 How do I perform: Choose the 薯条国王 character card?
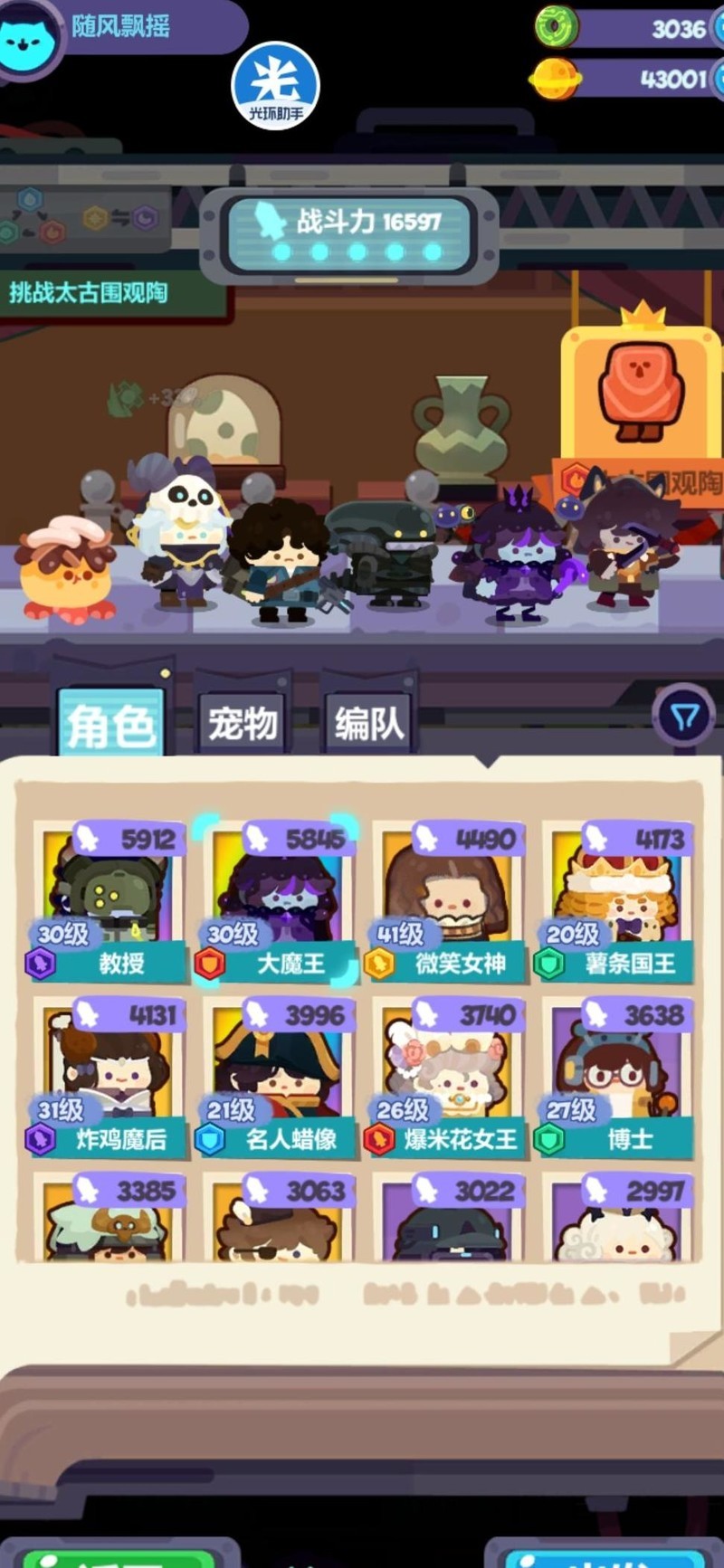coord(617,901)
